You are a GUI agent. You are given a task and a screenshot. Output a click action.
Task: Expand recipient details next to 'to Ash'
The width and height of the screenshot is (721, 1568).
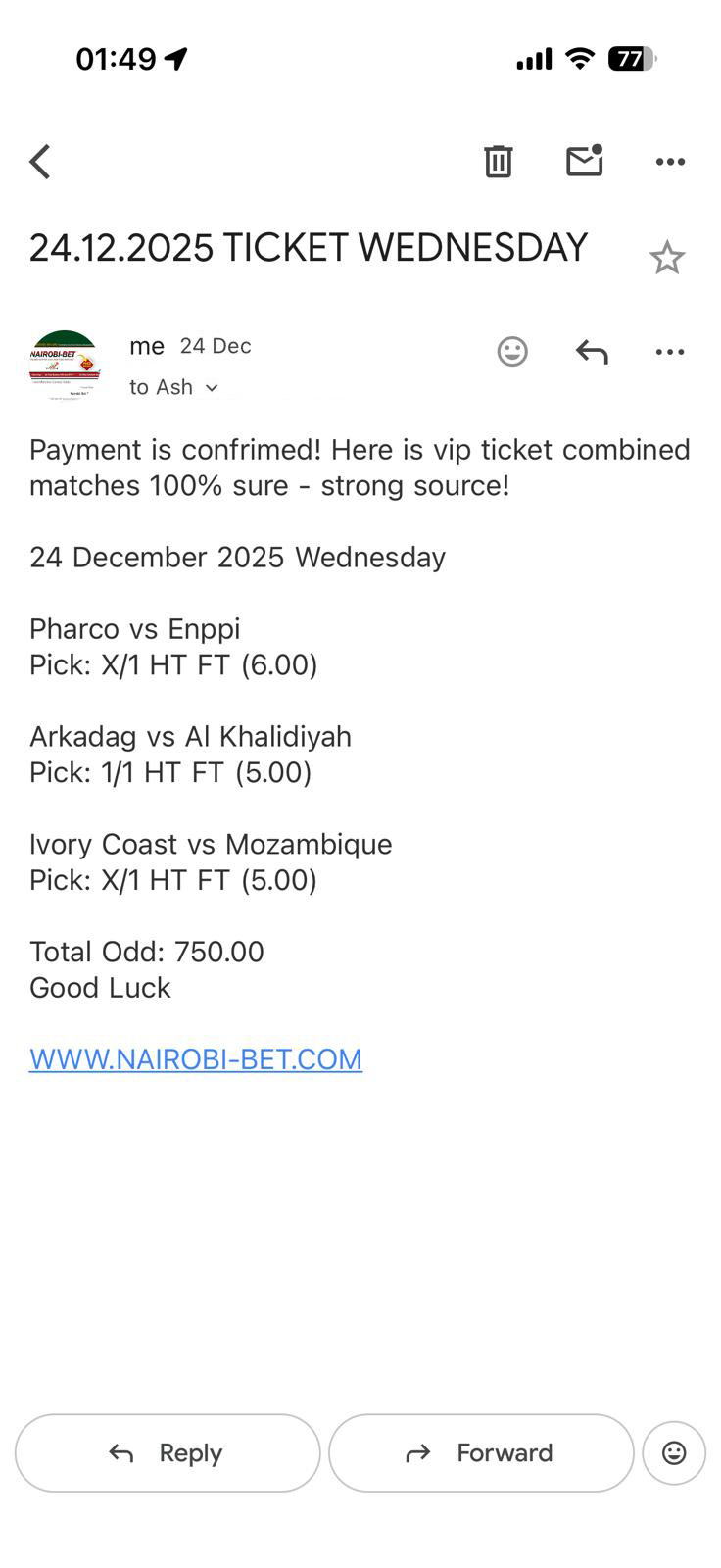[212, 388]
